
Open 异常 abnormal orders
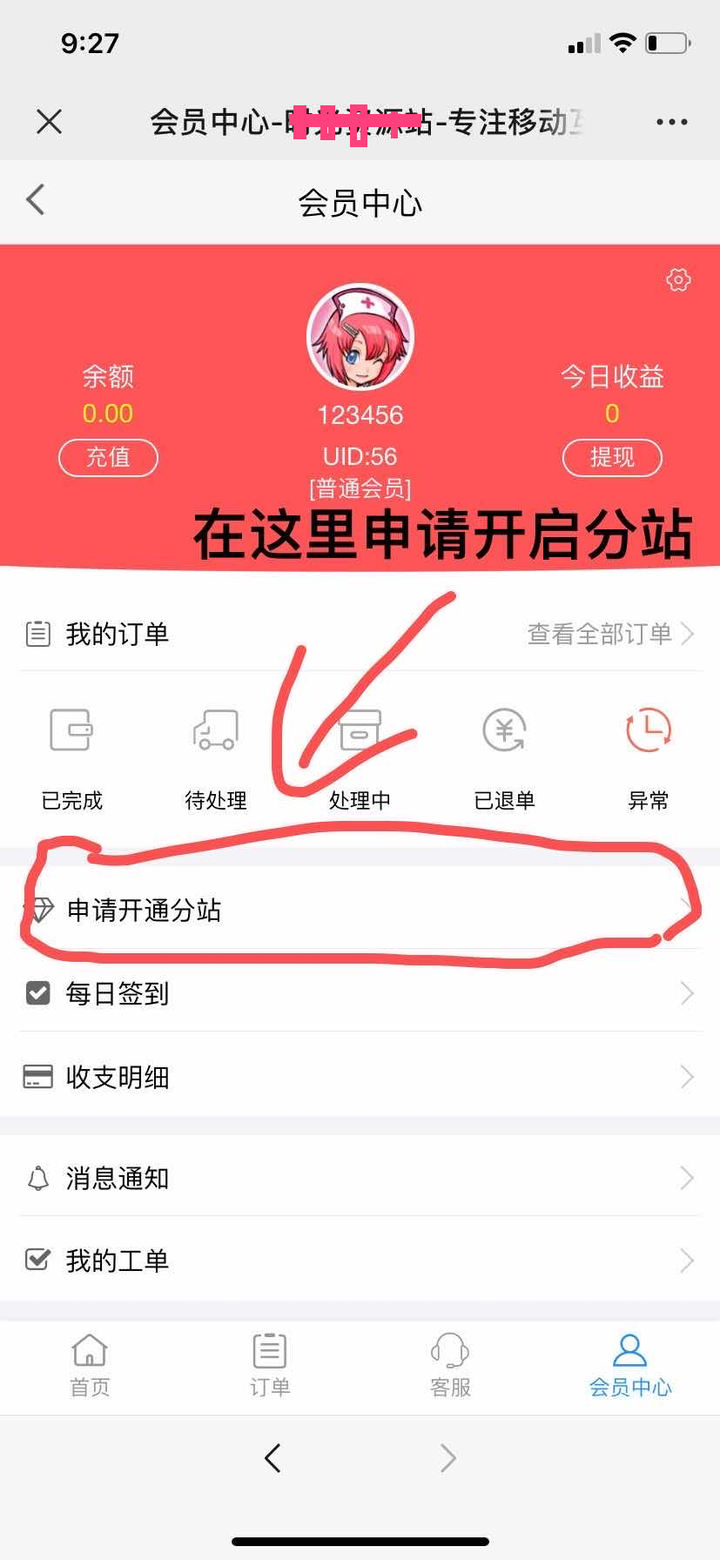click(648, 755)
